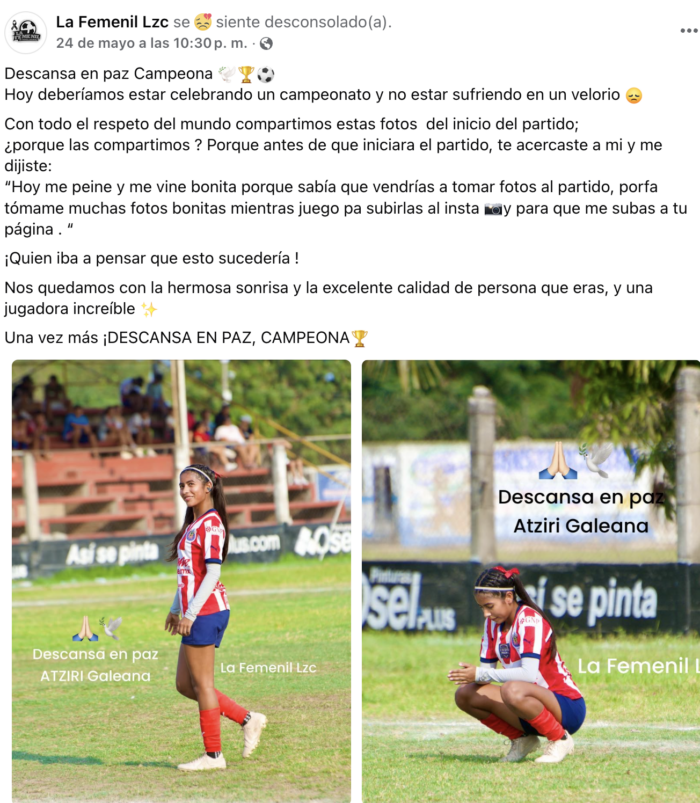This screenshot has height=803, width=700.
Task: Open La Femenil Lzc profile picture
Action: point(25,33)
